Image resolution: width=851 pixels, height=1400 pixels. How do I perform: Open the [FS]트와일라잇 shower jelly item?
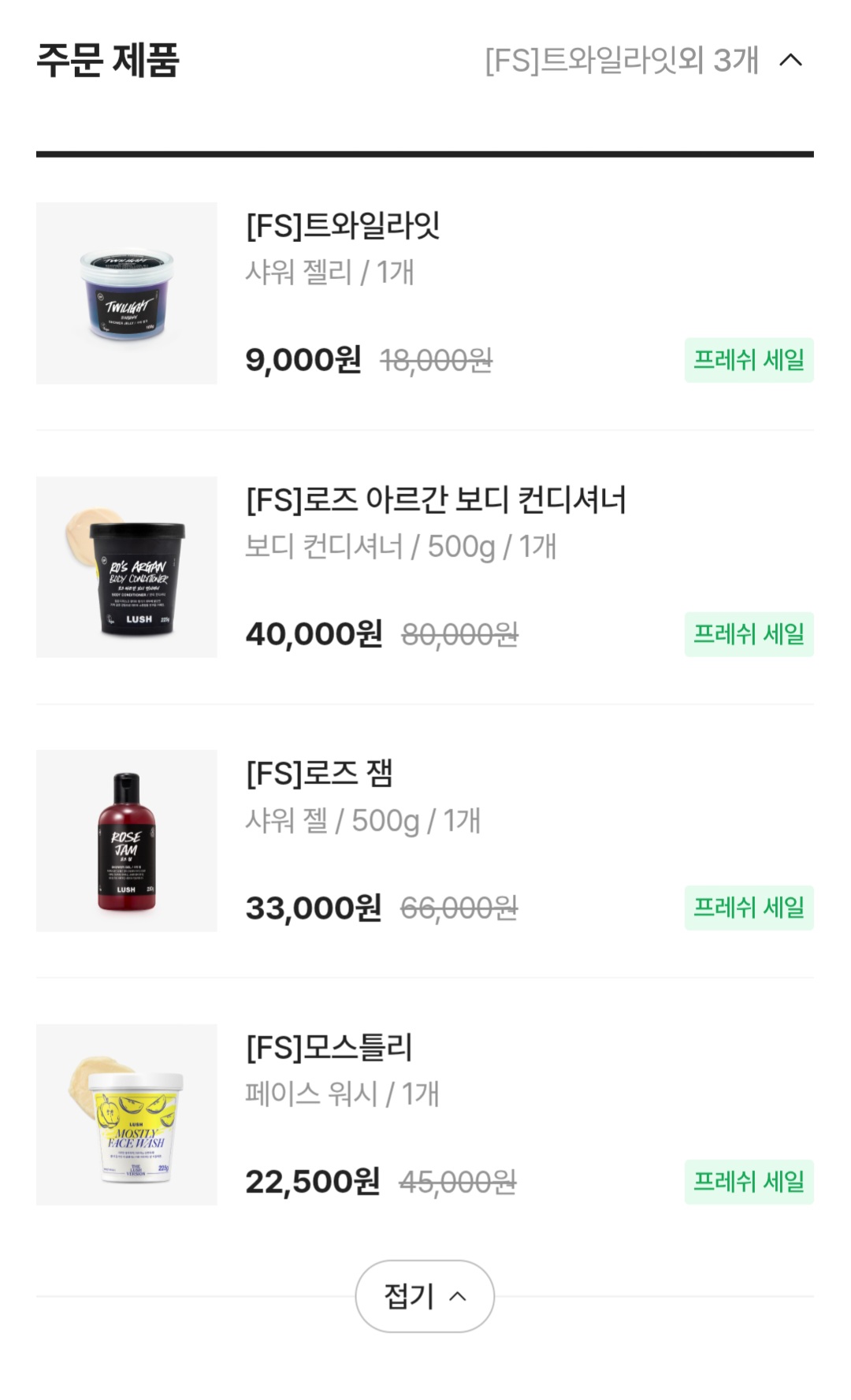tap(343, 226)
